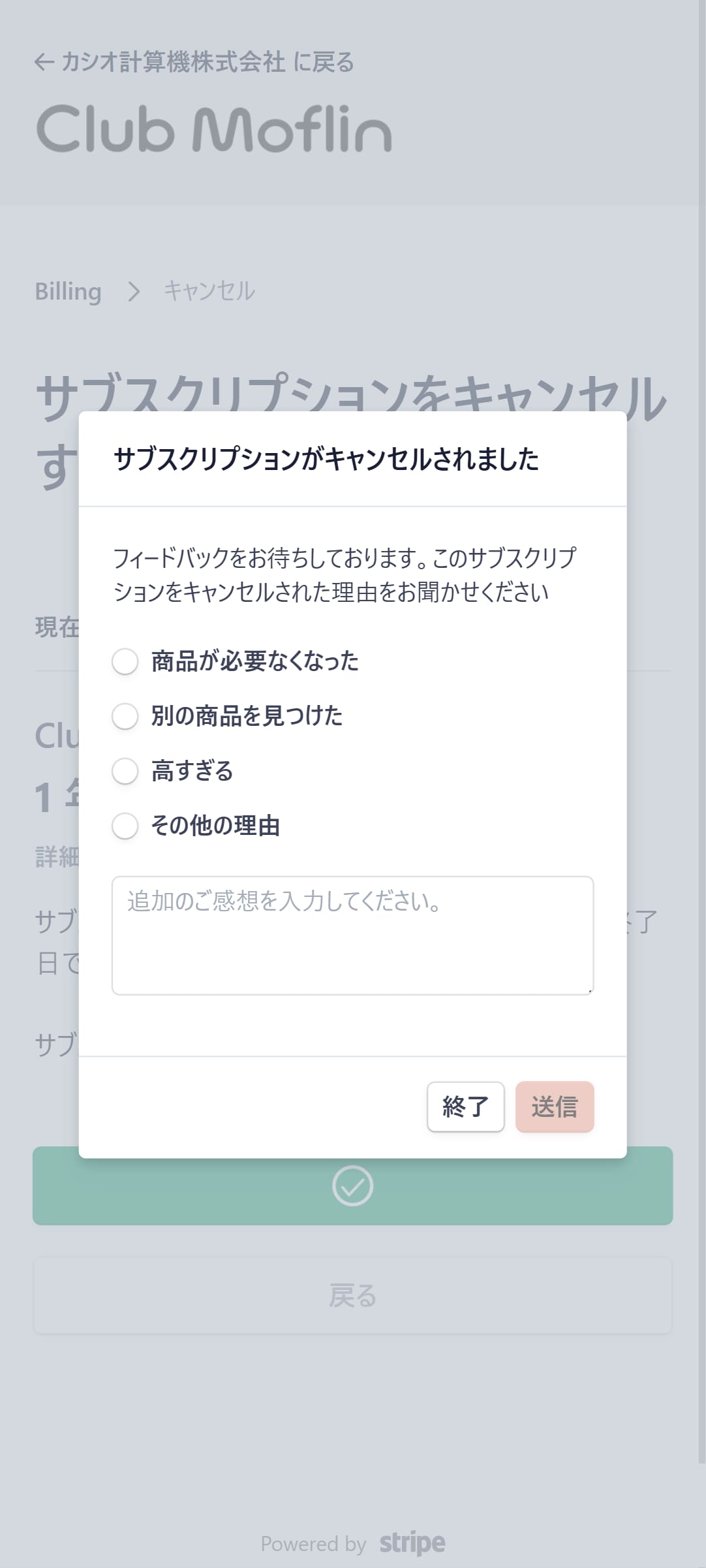
Task: Submit feedback with the 送信 button
Action: 555,1106
